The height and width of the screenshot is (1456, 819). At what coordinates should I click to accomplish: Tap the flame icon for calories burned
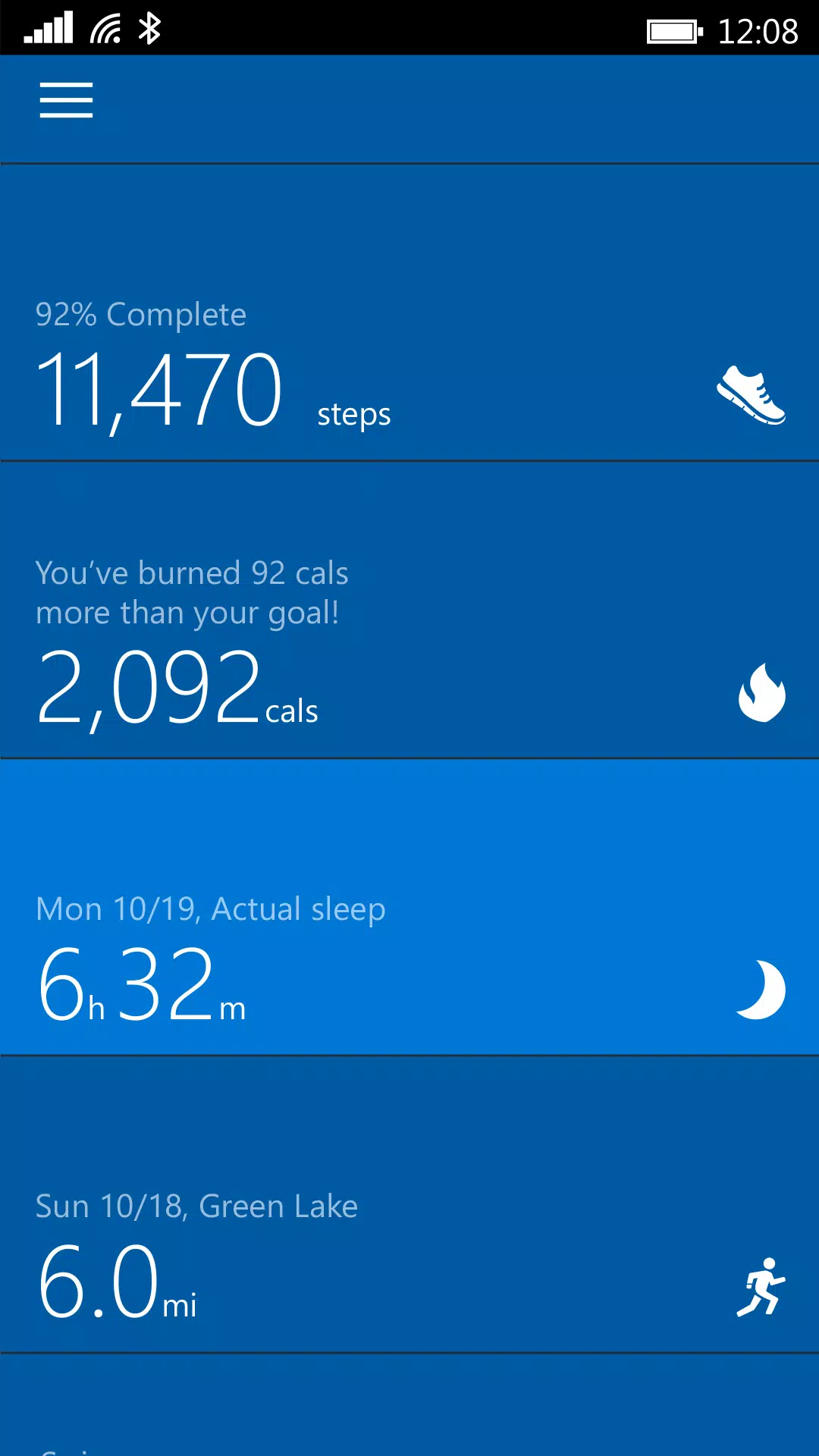[x=761, y=691]
